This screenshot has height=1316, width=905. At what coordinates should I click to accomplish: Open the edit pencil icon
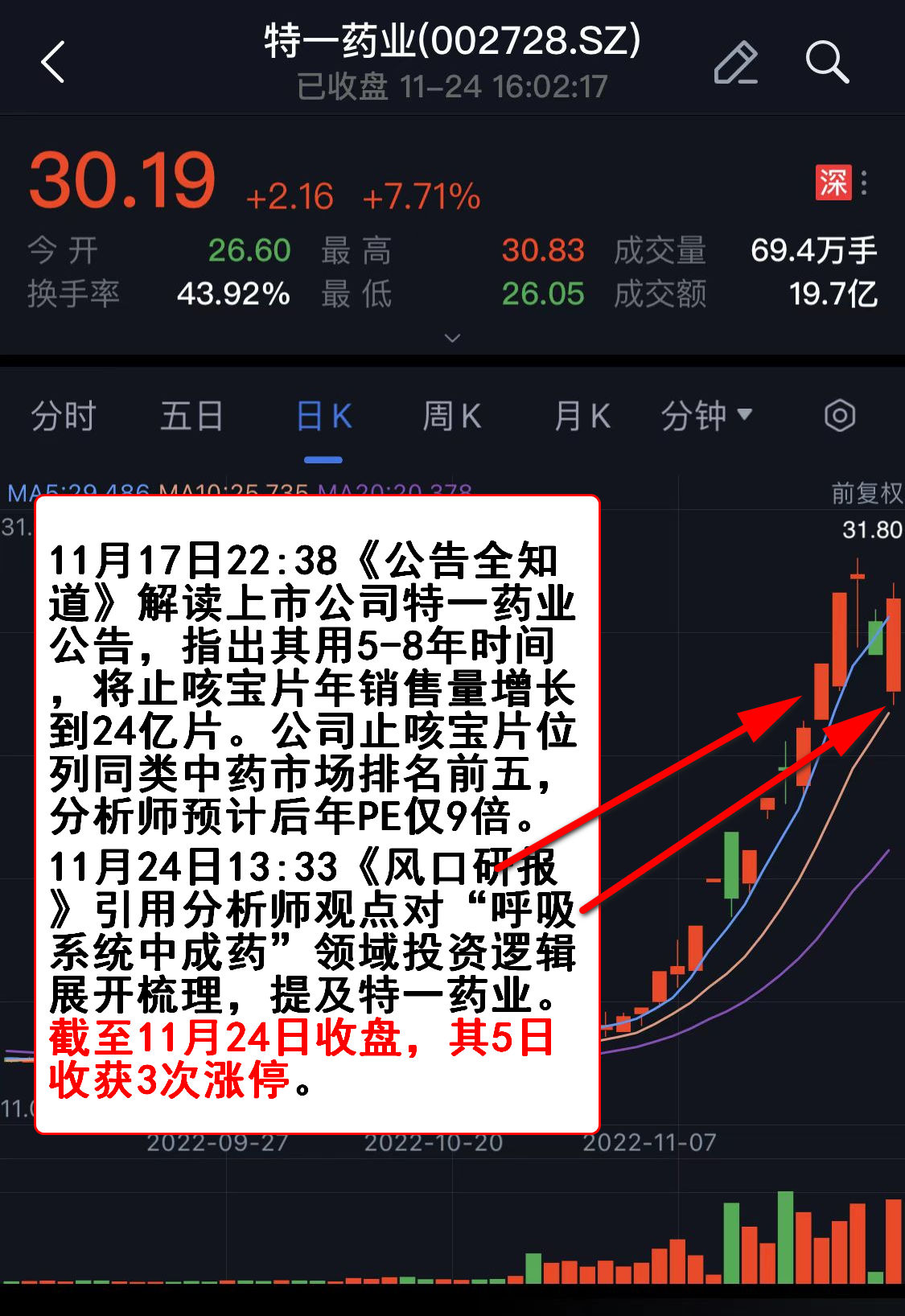pos(735,63)
